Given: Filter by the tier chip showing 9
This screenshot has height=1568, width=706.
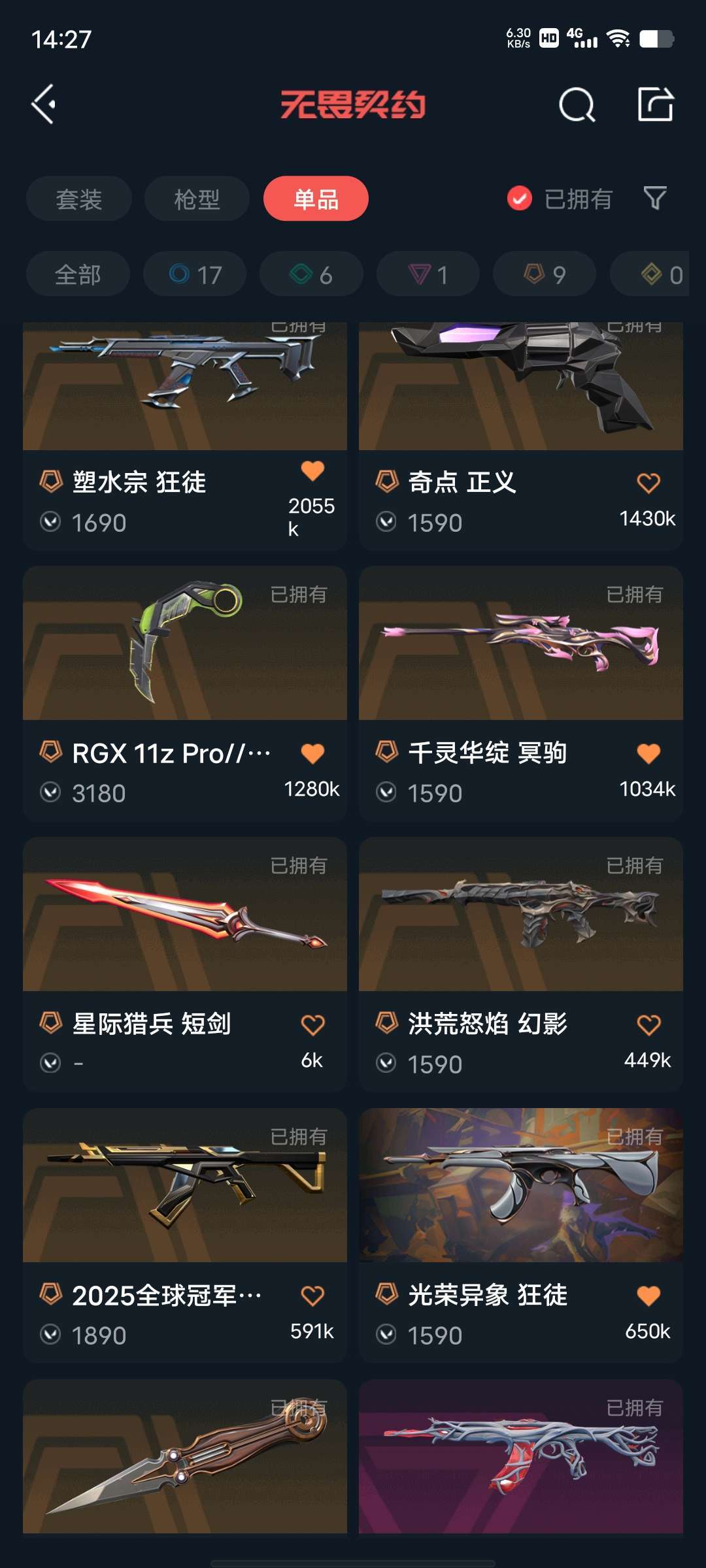Looking at the screenshot, I should click(545, 274).
